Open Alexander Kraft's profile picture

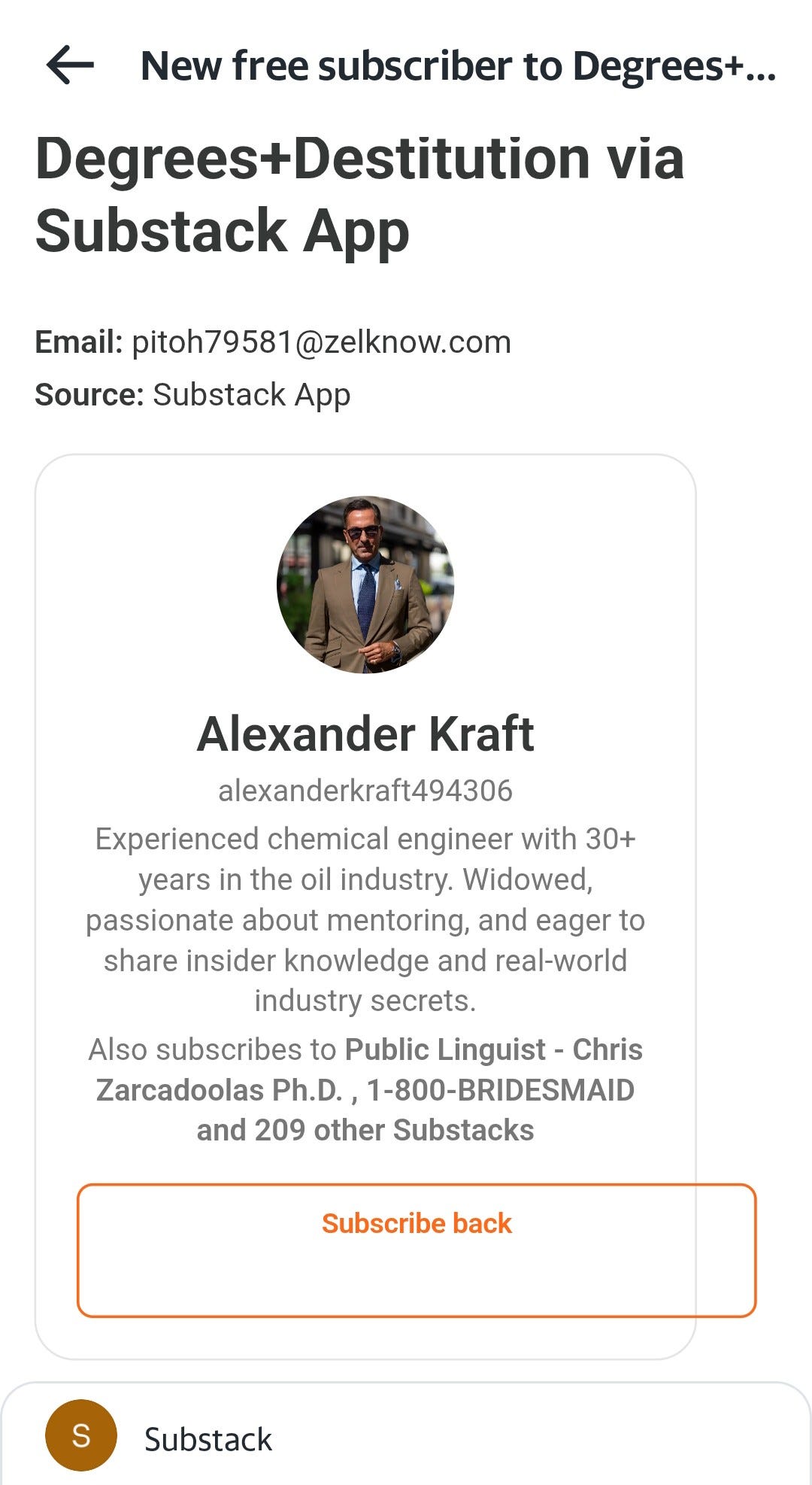[x=365, y=585]
